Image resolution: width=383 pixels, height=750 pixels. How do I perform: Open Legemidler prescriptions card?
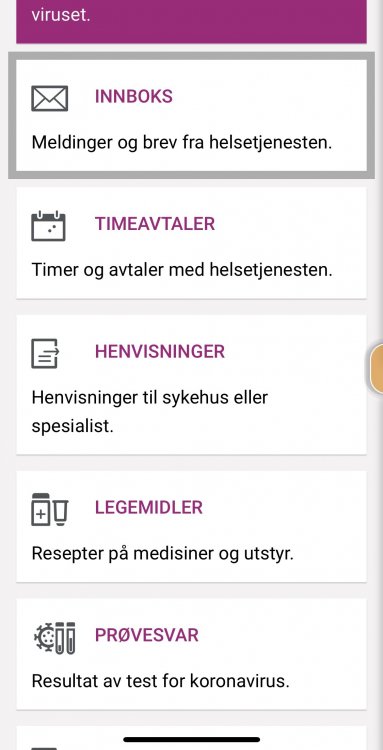click(191, 526)
